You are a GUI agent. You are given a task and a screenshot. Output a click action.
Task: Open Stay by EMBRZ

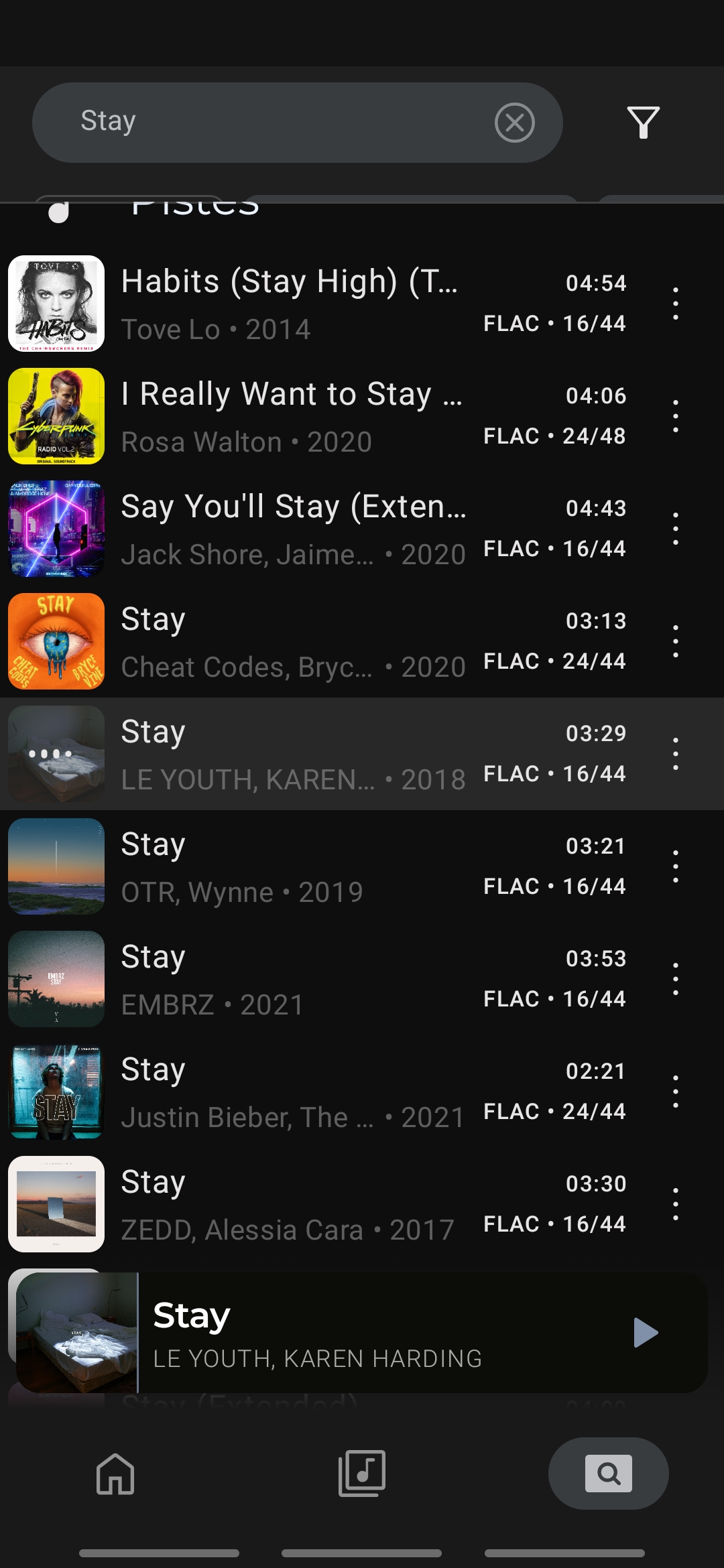pos(288,979)
